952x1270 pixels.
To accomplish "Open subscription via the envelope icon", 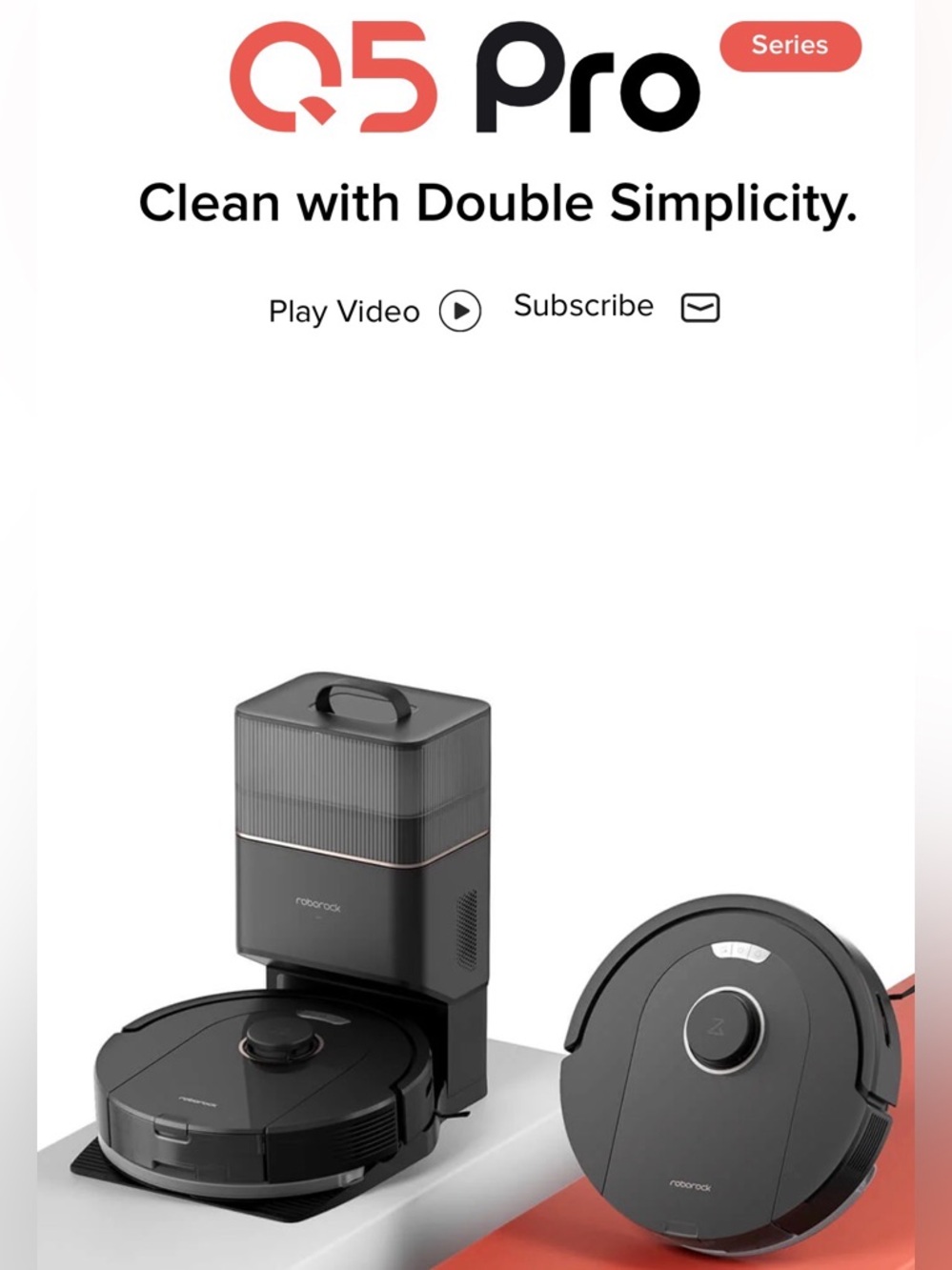I will pyautogui.click(x=700, y=309).
